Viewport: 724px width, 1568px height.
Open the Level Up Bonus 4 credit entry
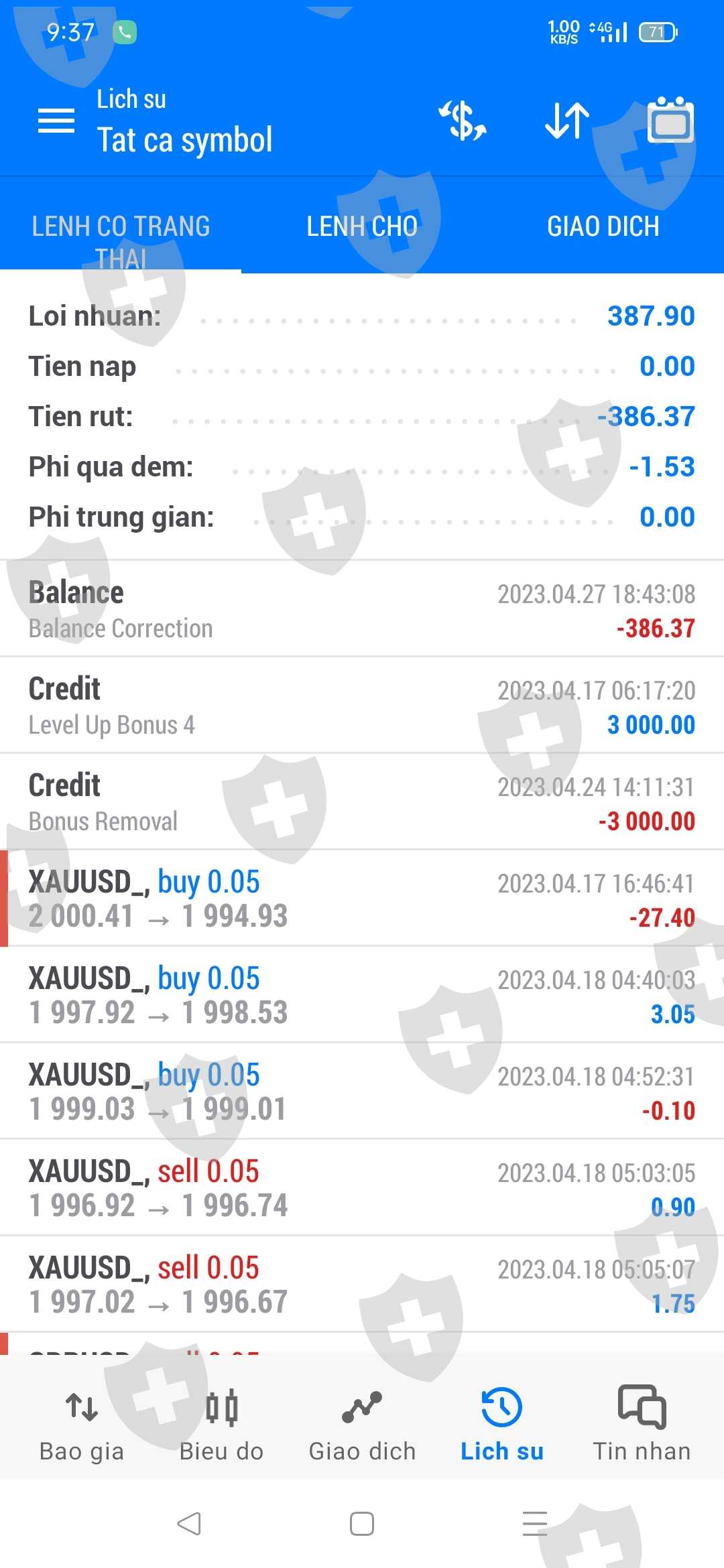tap(362, 706)
